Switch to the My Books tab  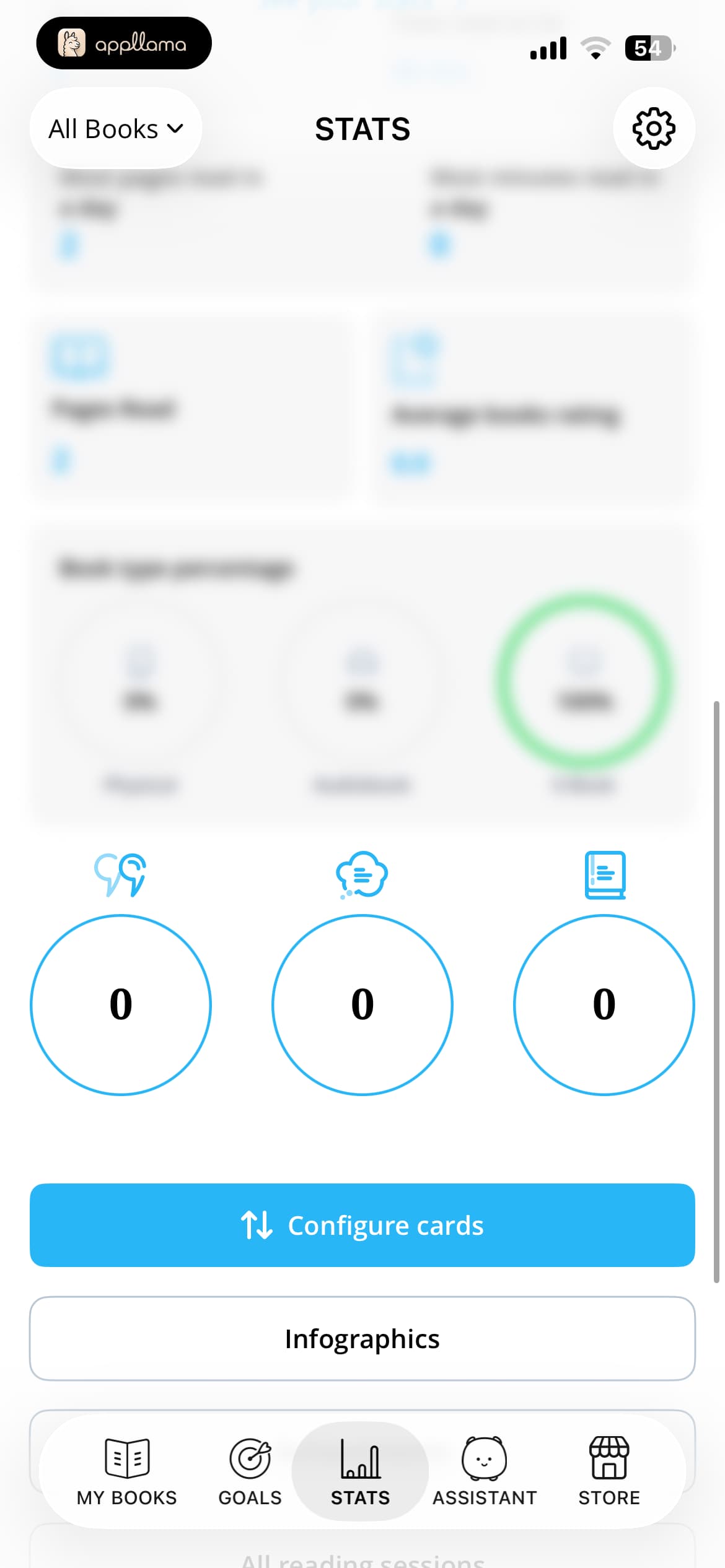click(127, 1471)
